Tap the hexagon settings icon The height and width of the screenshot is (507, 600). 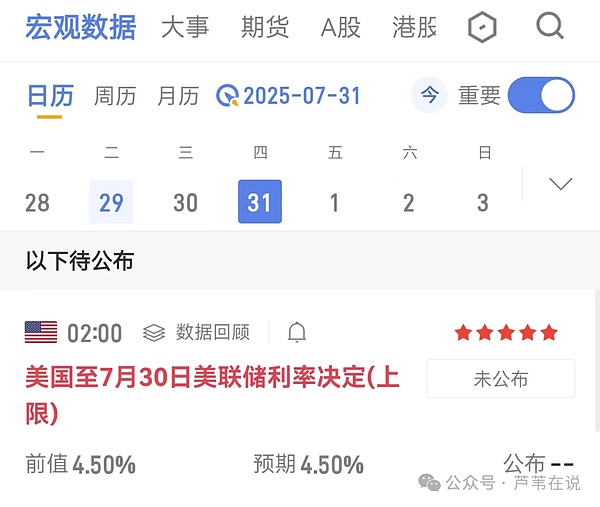click(x=482, y=28)
